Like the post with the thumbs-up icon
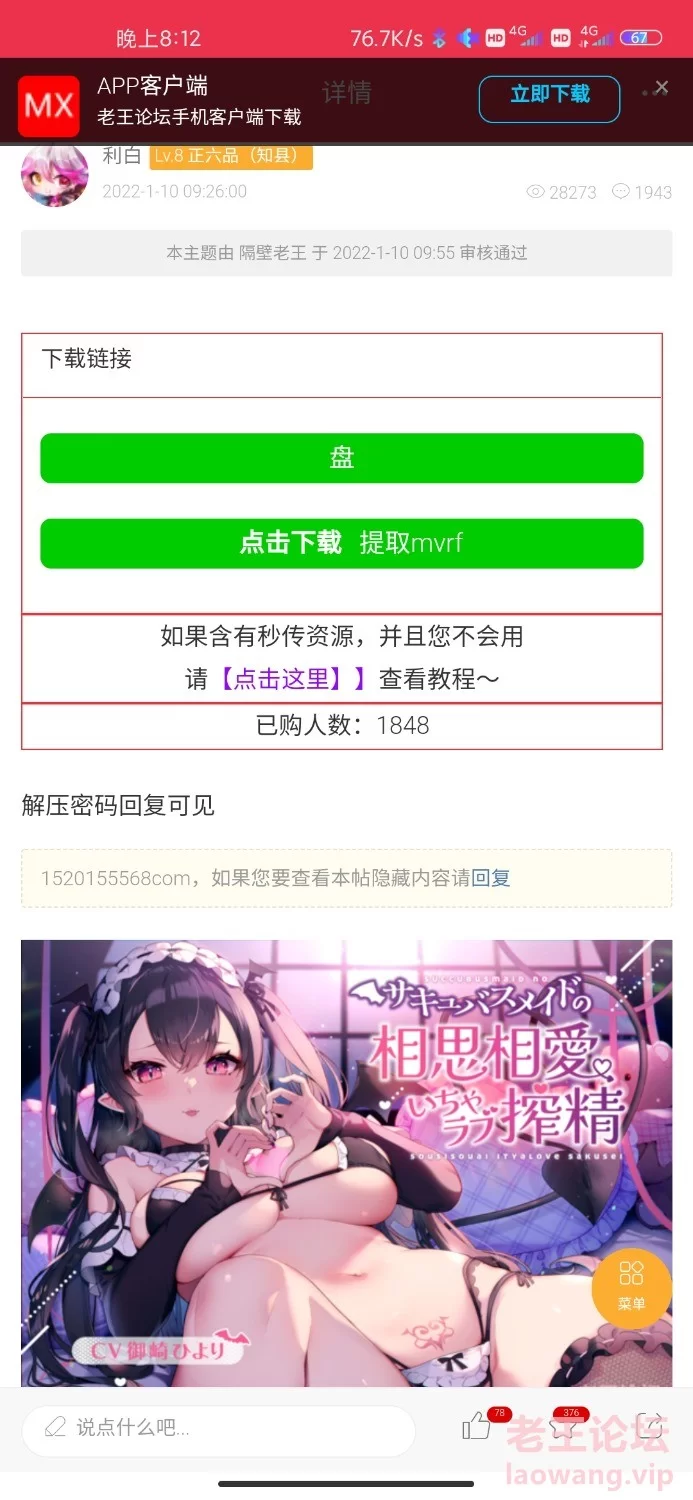The image size is (693, 1500). click(477, 1426)
